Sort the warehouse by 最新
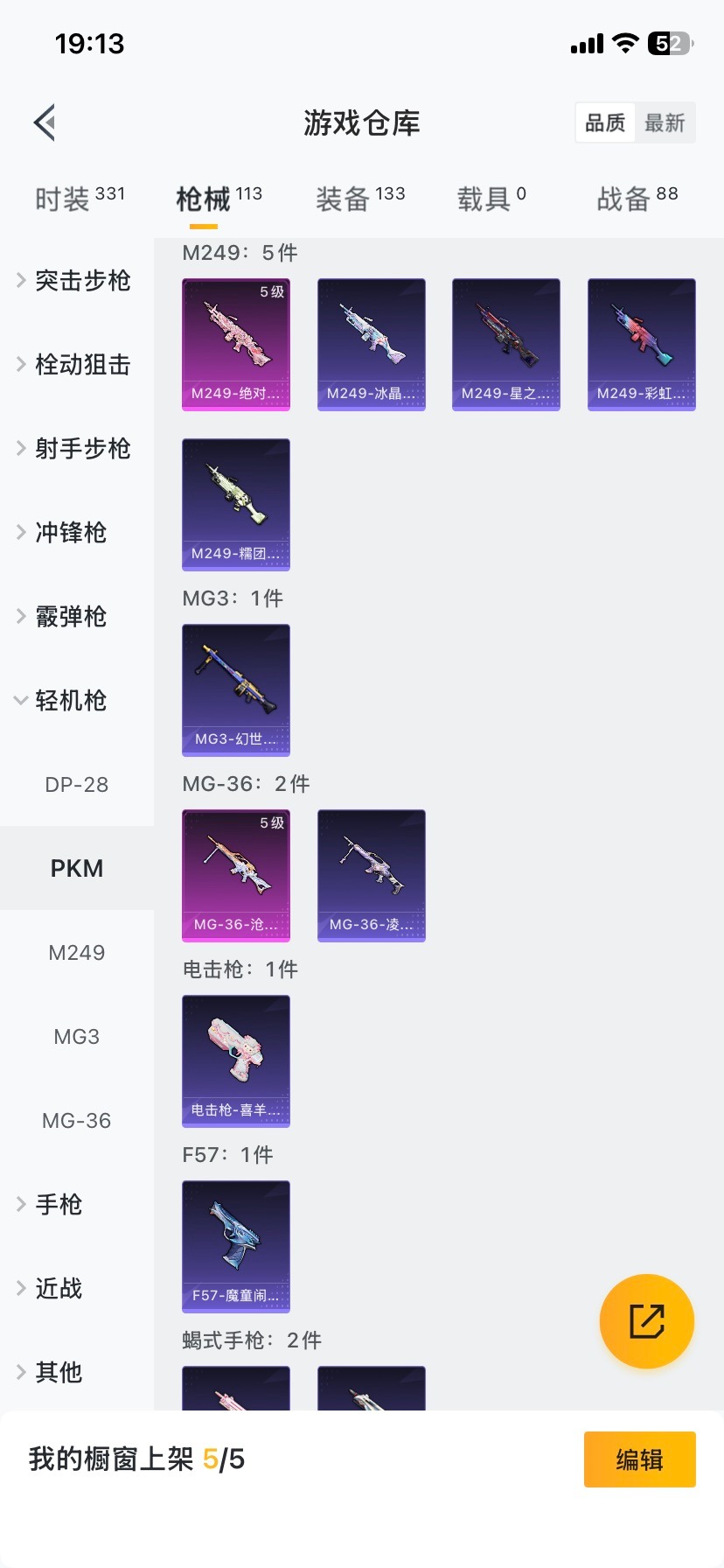724x1568 pixels. 665,122
